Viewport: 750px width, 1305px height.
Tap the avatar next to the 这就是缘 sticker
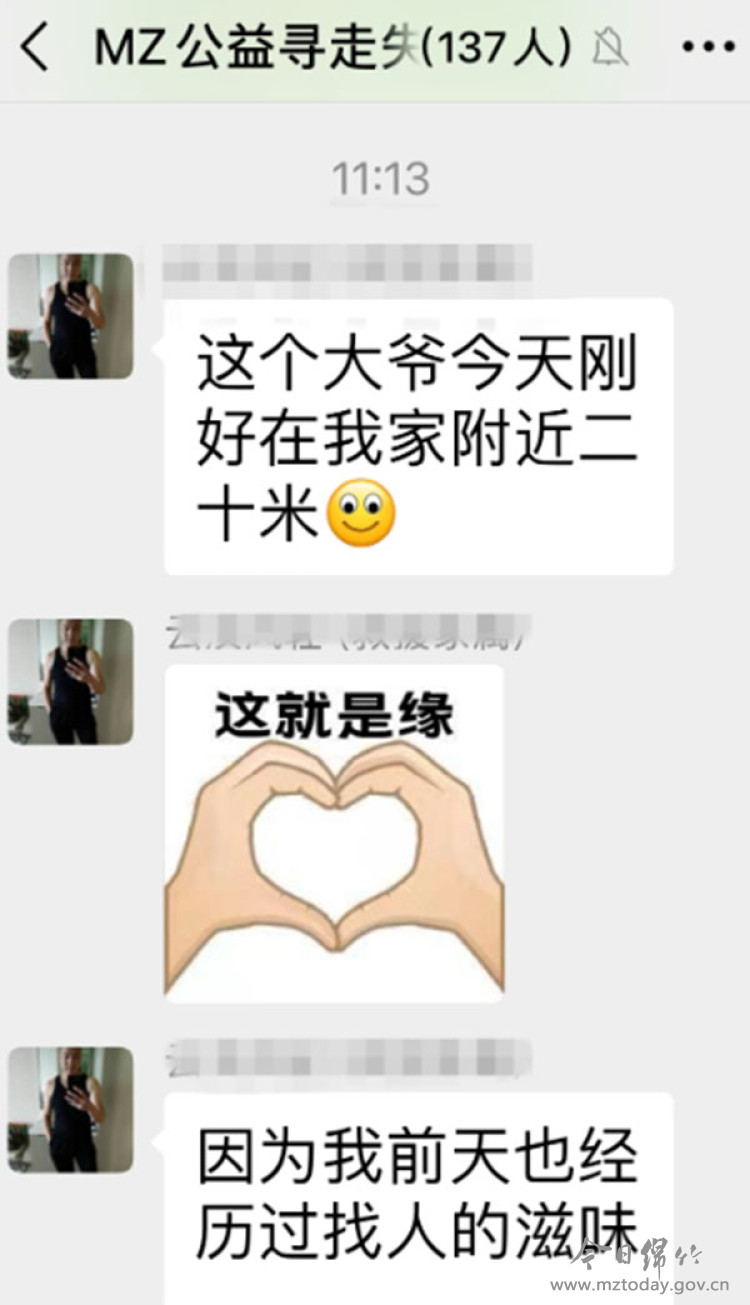pos(71,681)
